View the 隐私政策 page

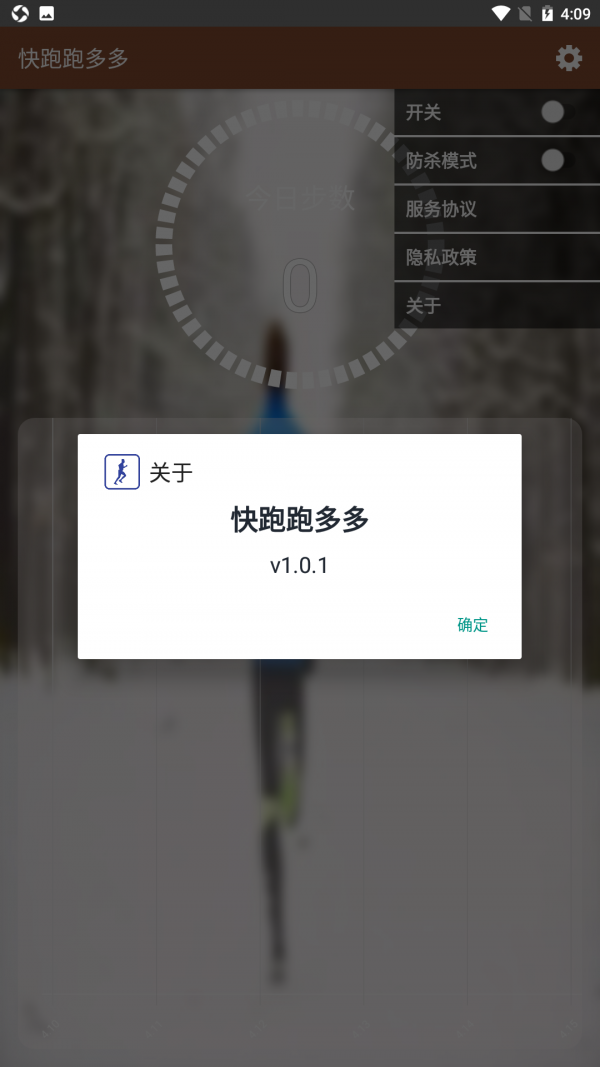pyautogui.click(x=441, y=257)
